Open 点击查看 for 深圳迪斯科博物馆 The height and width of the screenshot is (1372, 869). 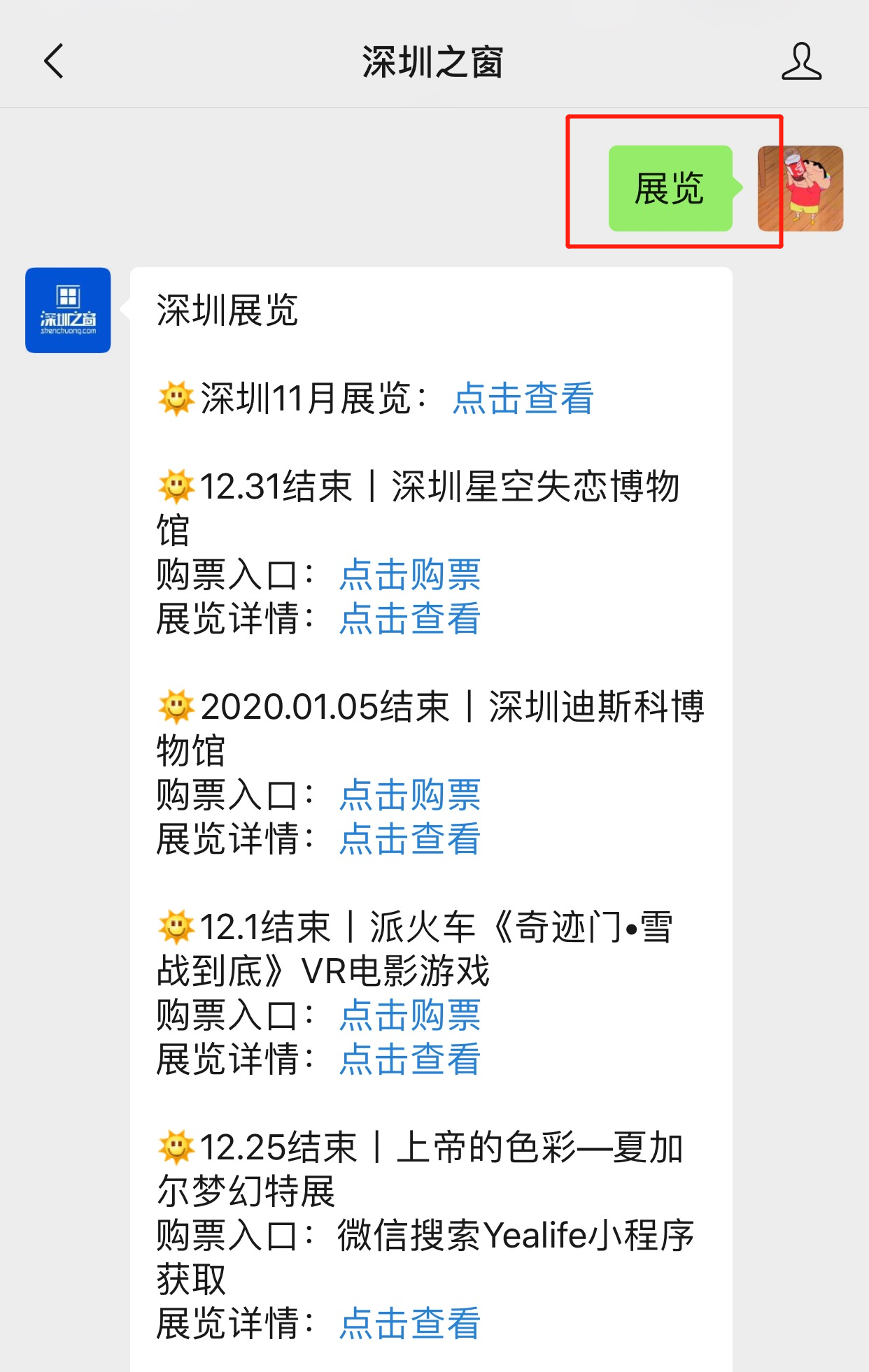[409, 839]
